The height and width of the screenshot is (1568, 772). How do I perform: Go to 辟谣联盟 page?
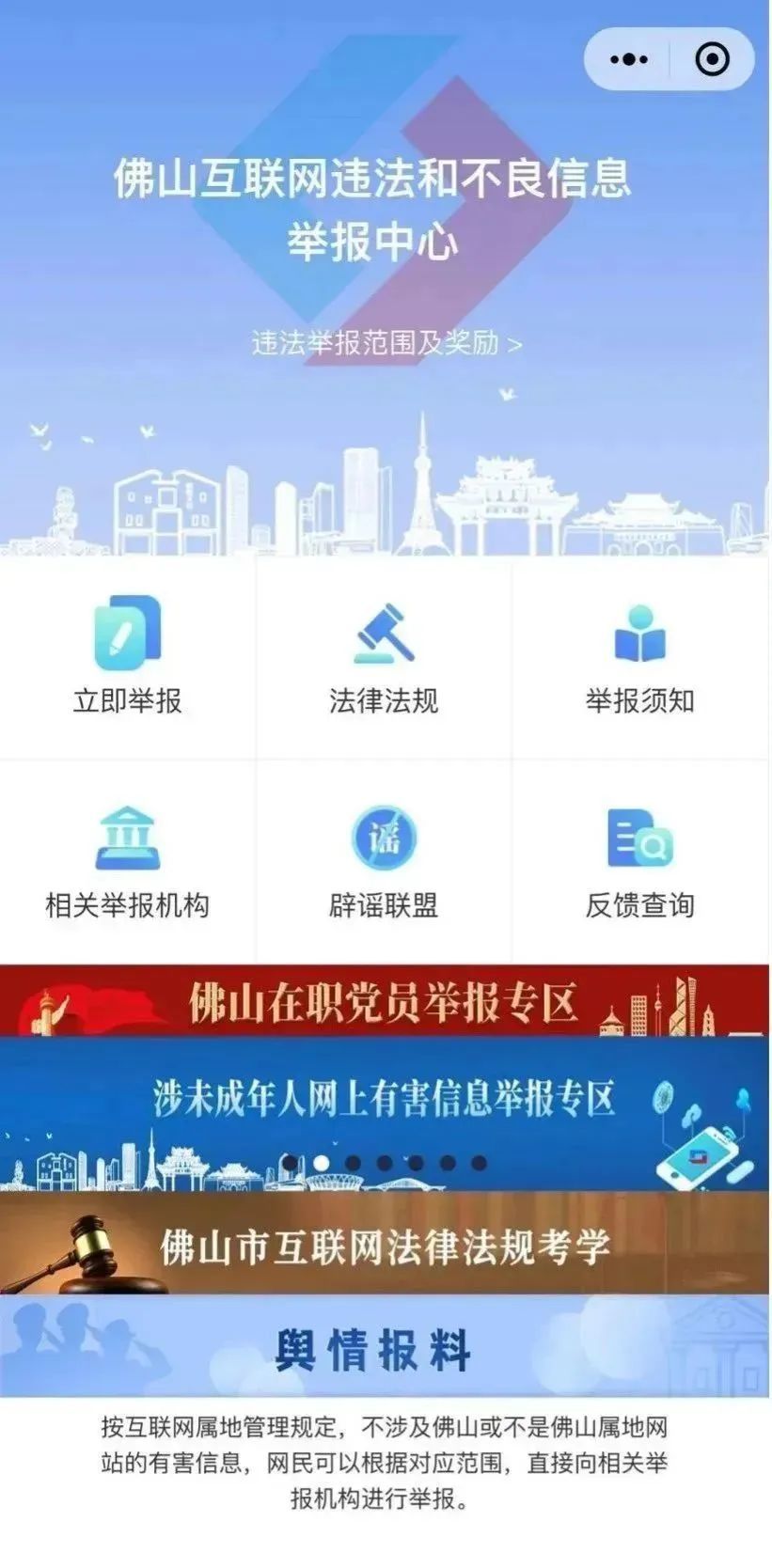(x=384, y=862)
